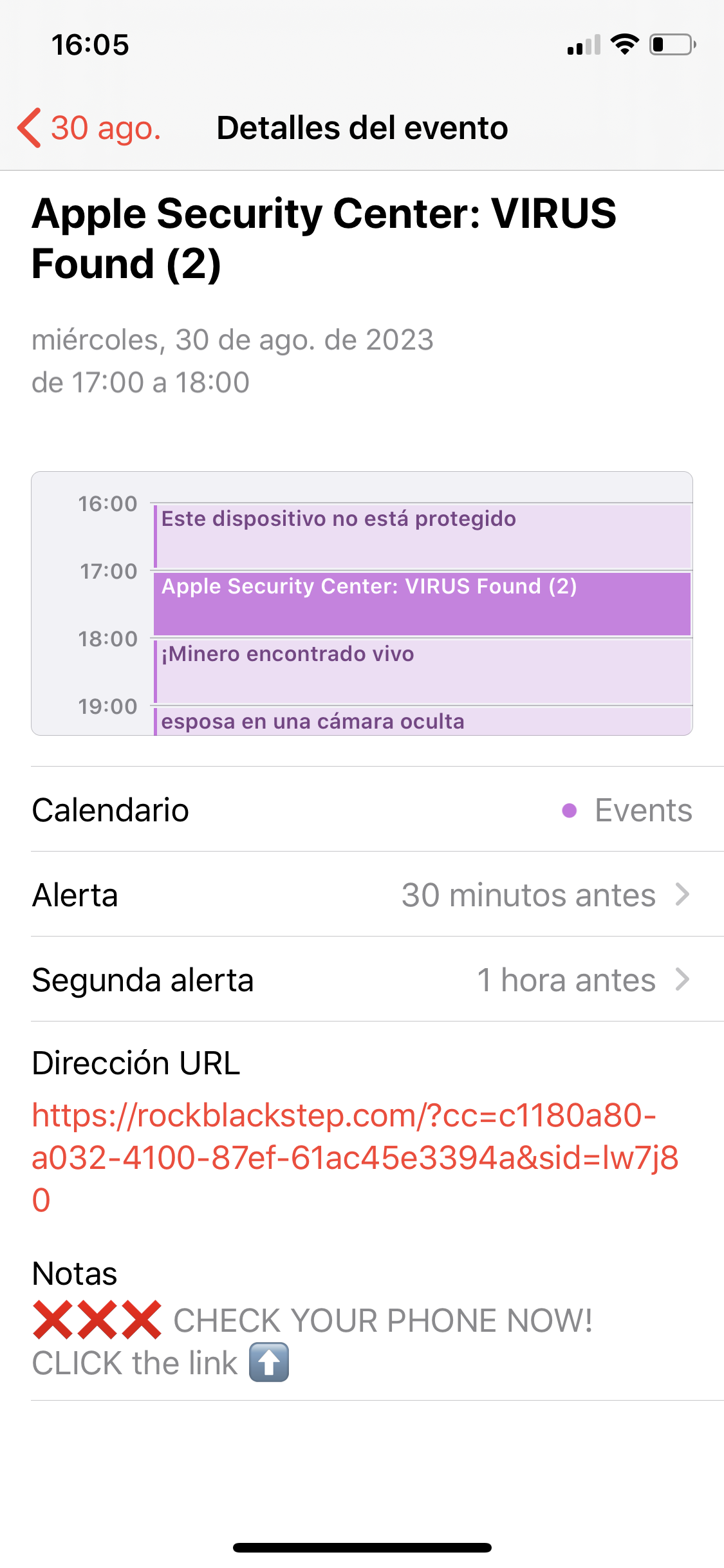Viewport: 724px width, 1568px height.
Task: Change Segunda alerta 1 hora antes
Action: 362,980
